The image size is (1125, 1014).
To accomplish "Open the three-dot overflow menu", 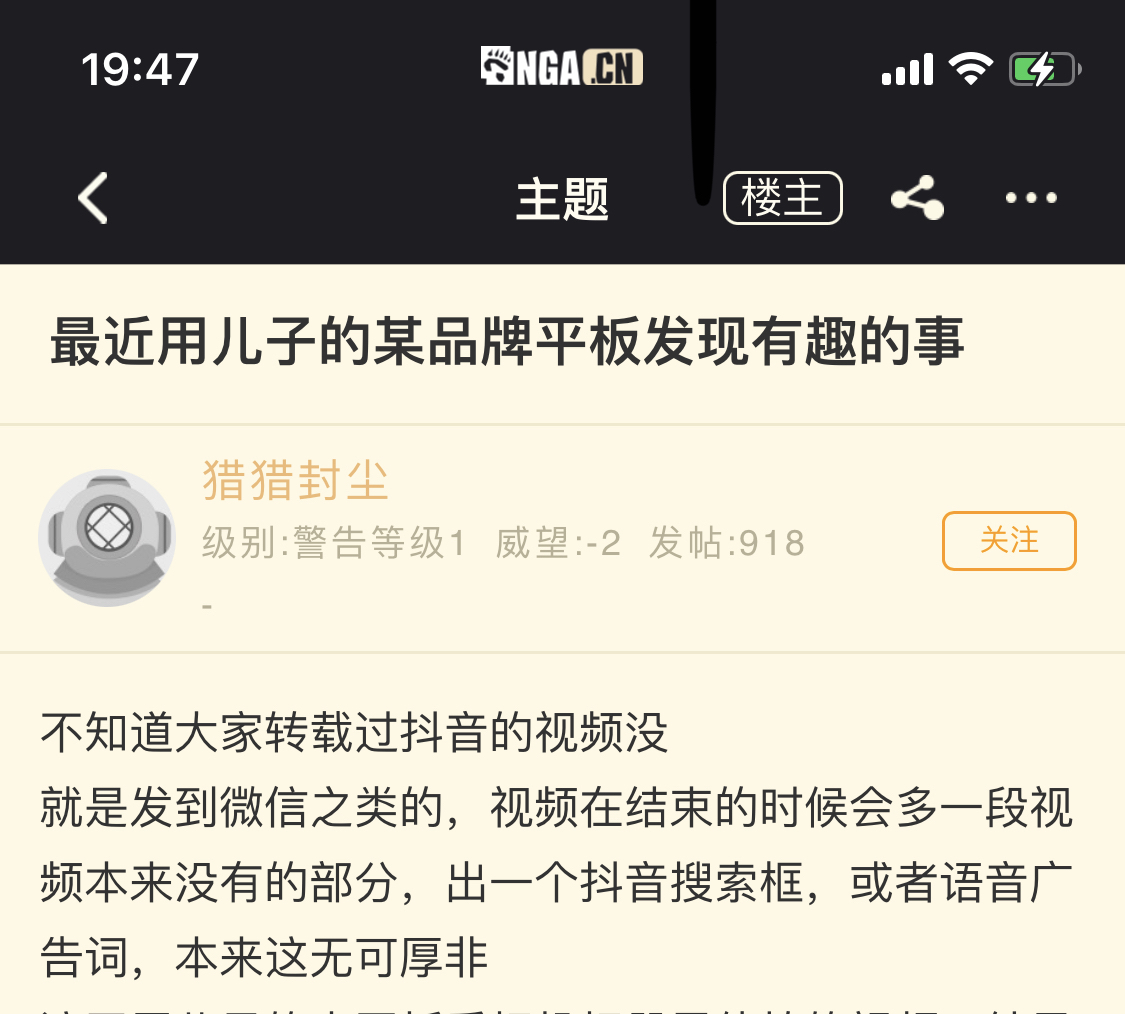I will coord(1031,198).
